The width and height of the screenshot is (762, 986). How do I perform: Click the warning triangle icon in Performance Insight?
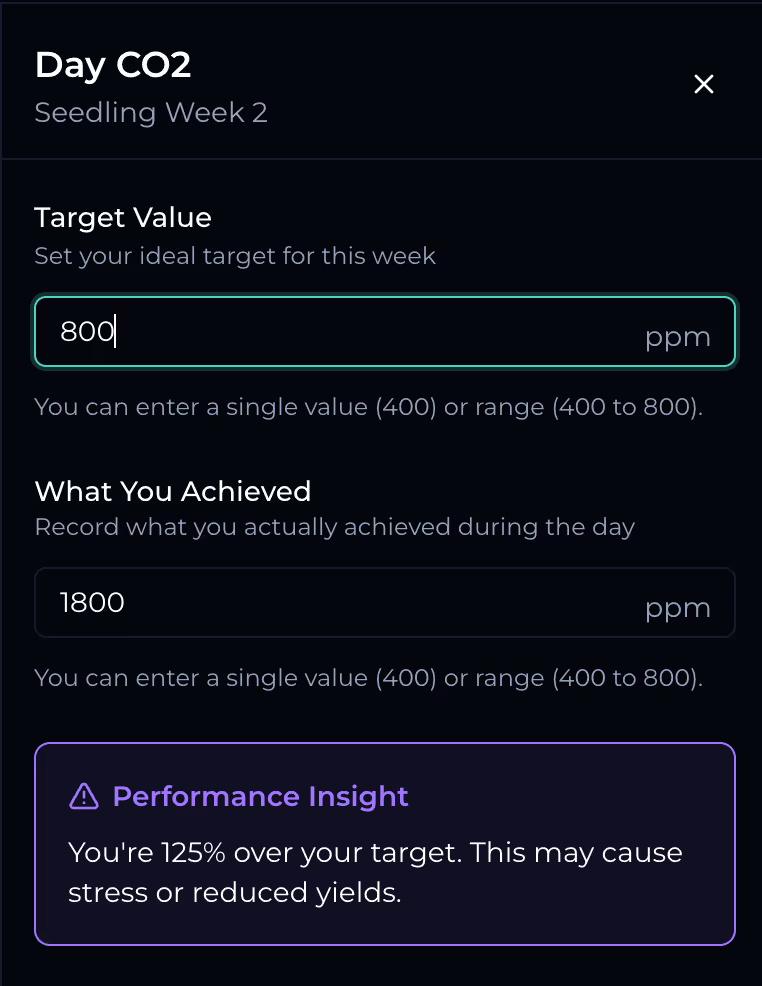click(85, 796)
